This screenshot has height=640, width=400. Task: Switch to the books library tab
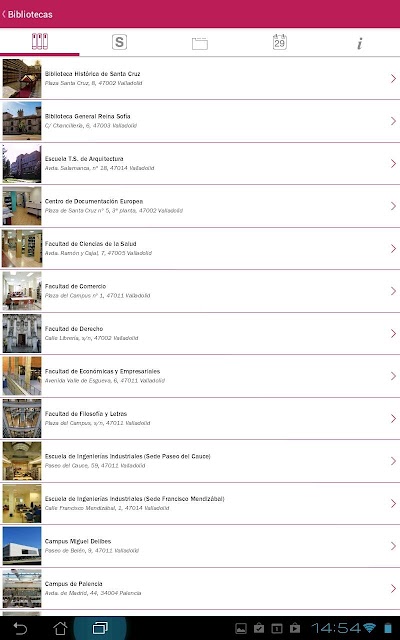click(x=40, y=42)
